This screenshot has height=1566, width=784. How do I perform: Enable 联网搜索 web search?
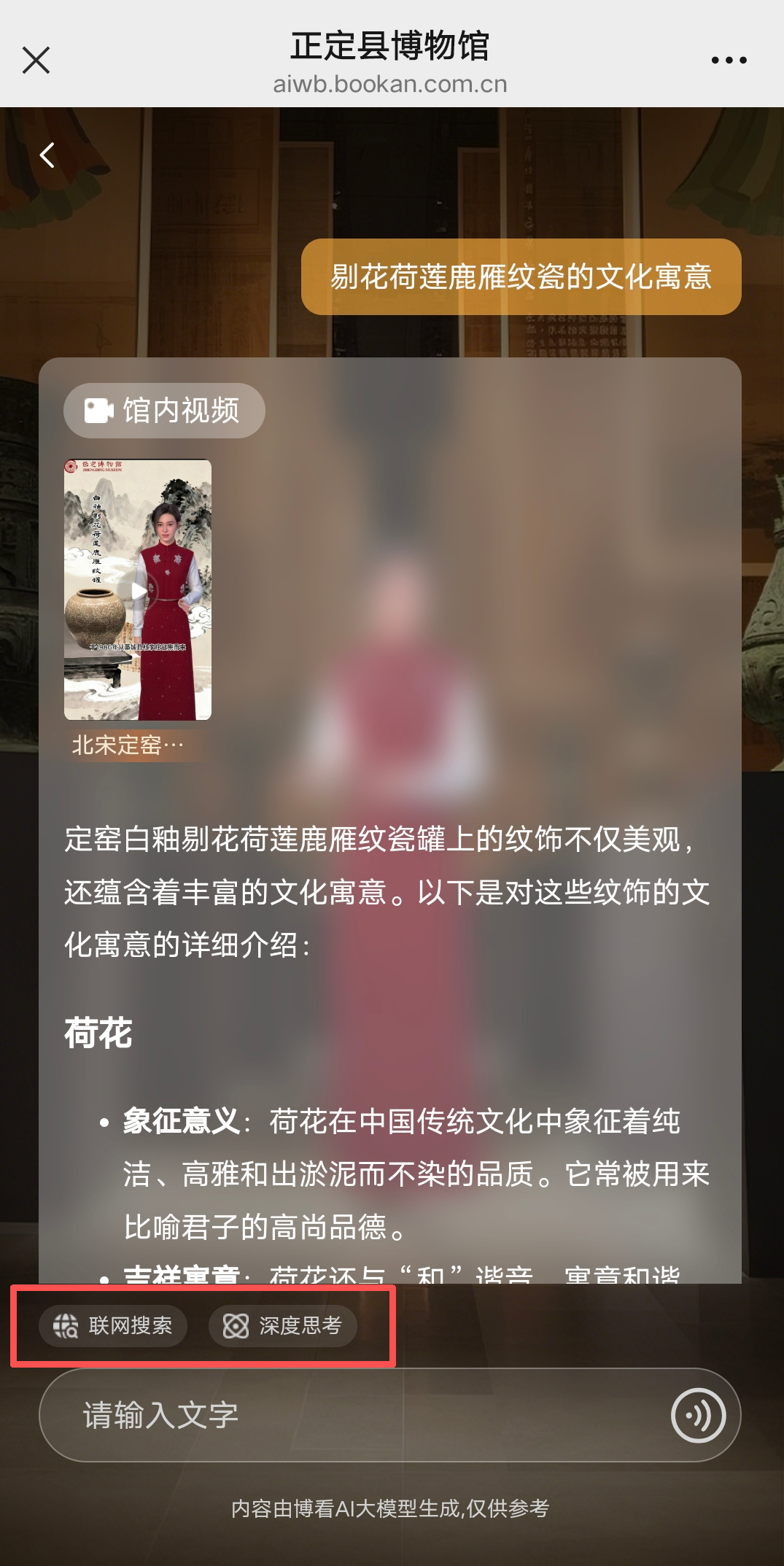[113, 1325]
